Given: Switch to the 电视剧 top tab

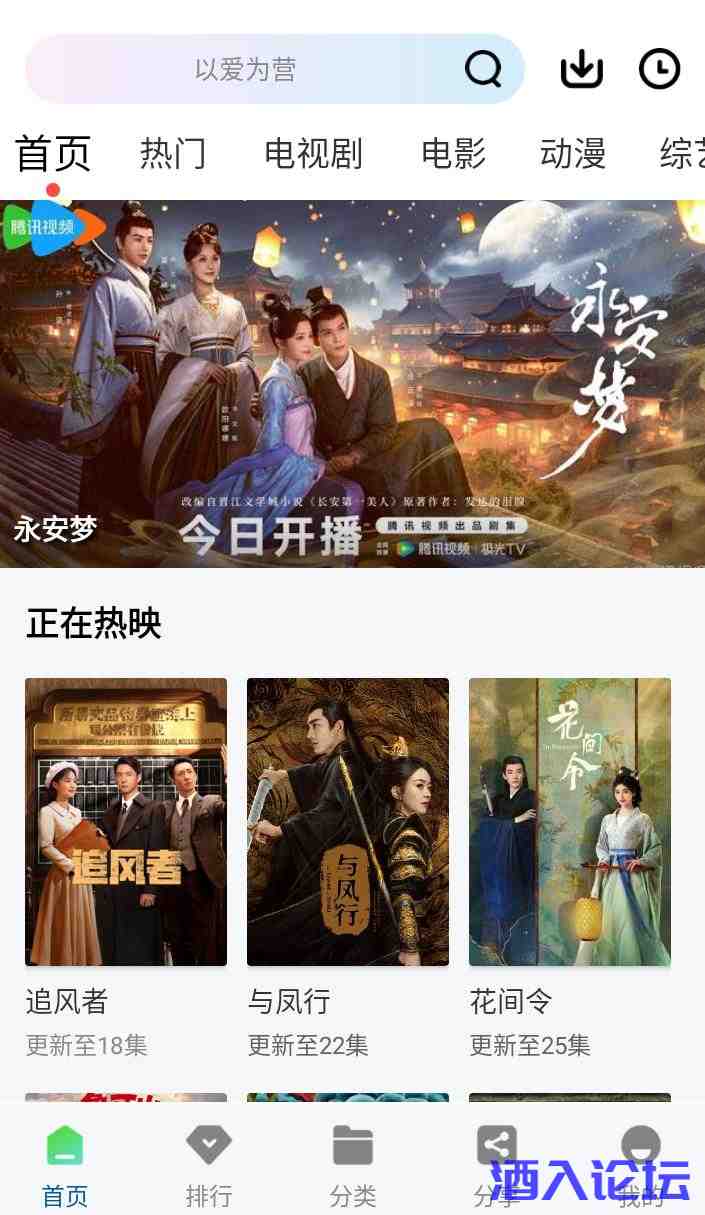Looking at the screenshot, I should tap(313, 154).
